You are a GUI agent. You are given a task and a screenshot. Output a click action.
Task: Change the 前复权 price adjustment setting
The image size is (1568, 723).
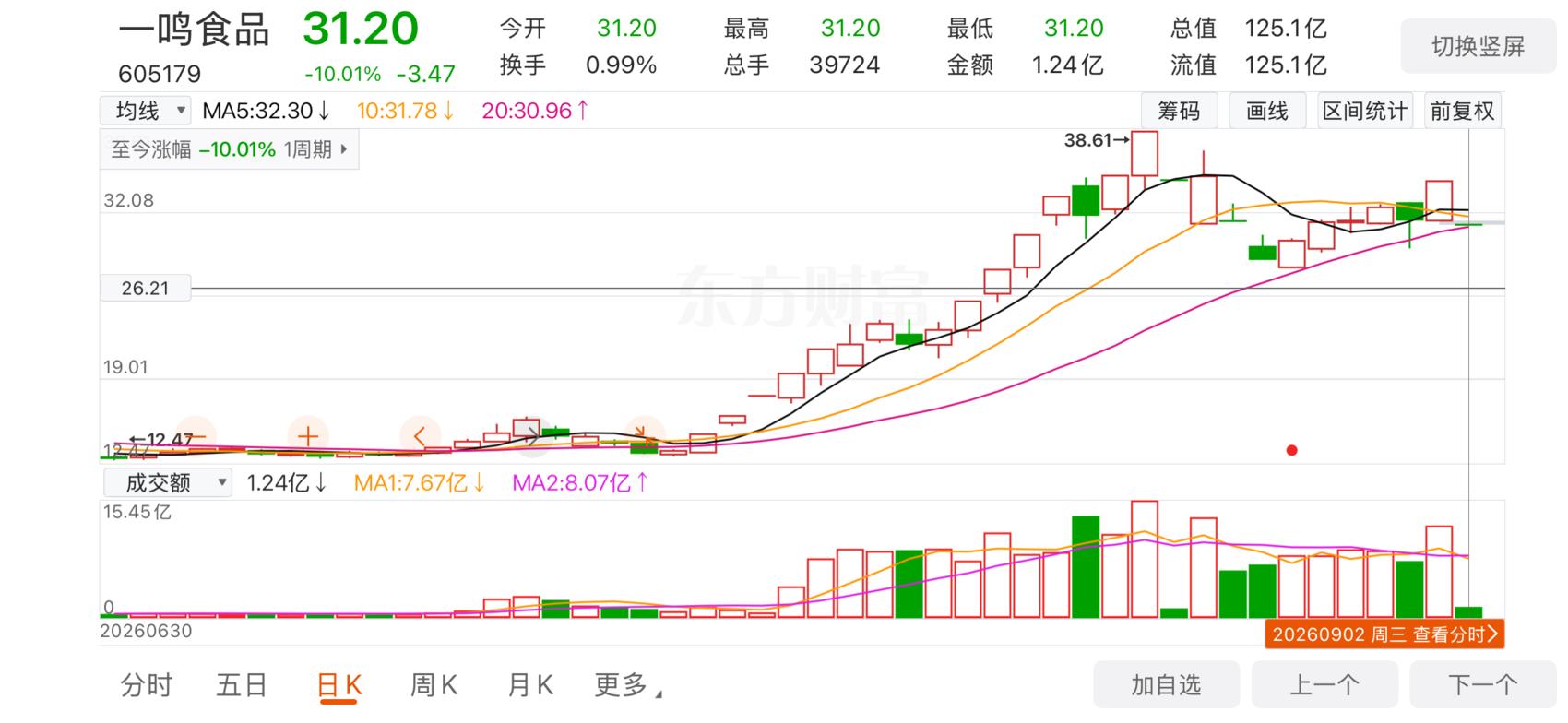[x=1462, y=111]
